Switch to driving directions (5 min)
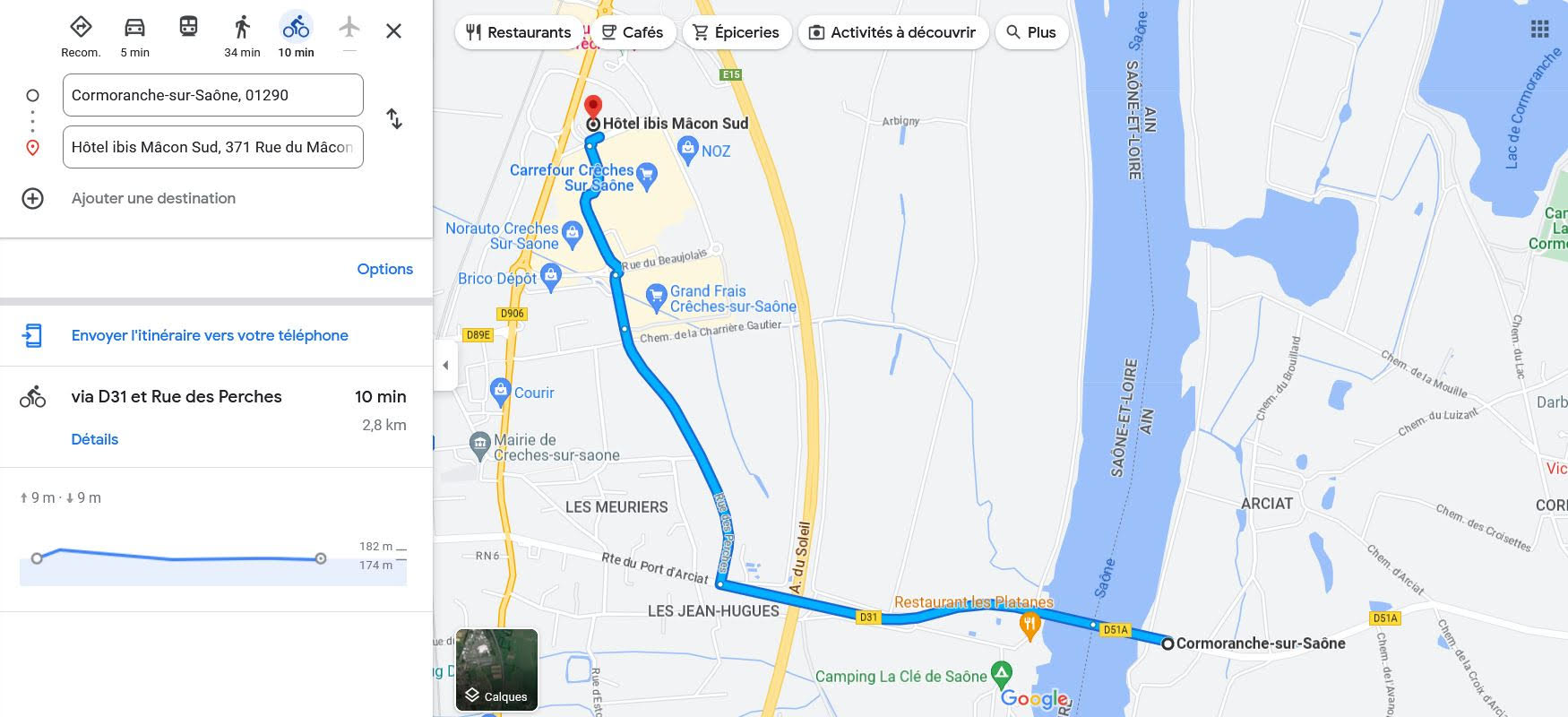The width and height of the screenshot is (1568, 717). pos(134,36)
